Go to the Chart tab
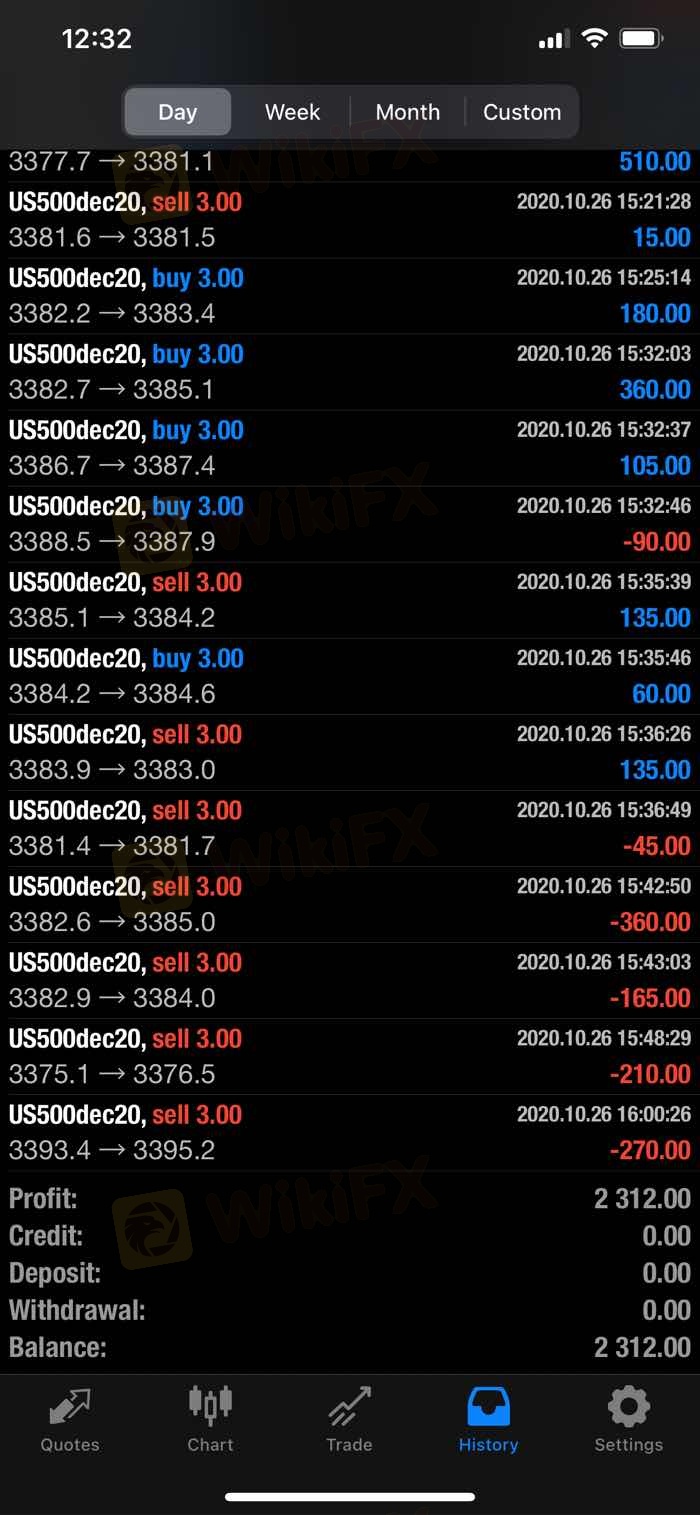 pyautogui.click(x=210, y=1420)
